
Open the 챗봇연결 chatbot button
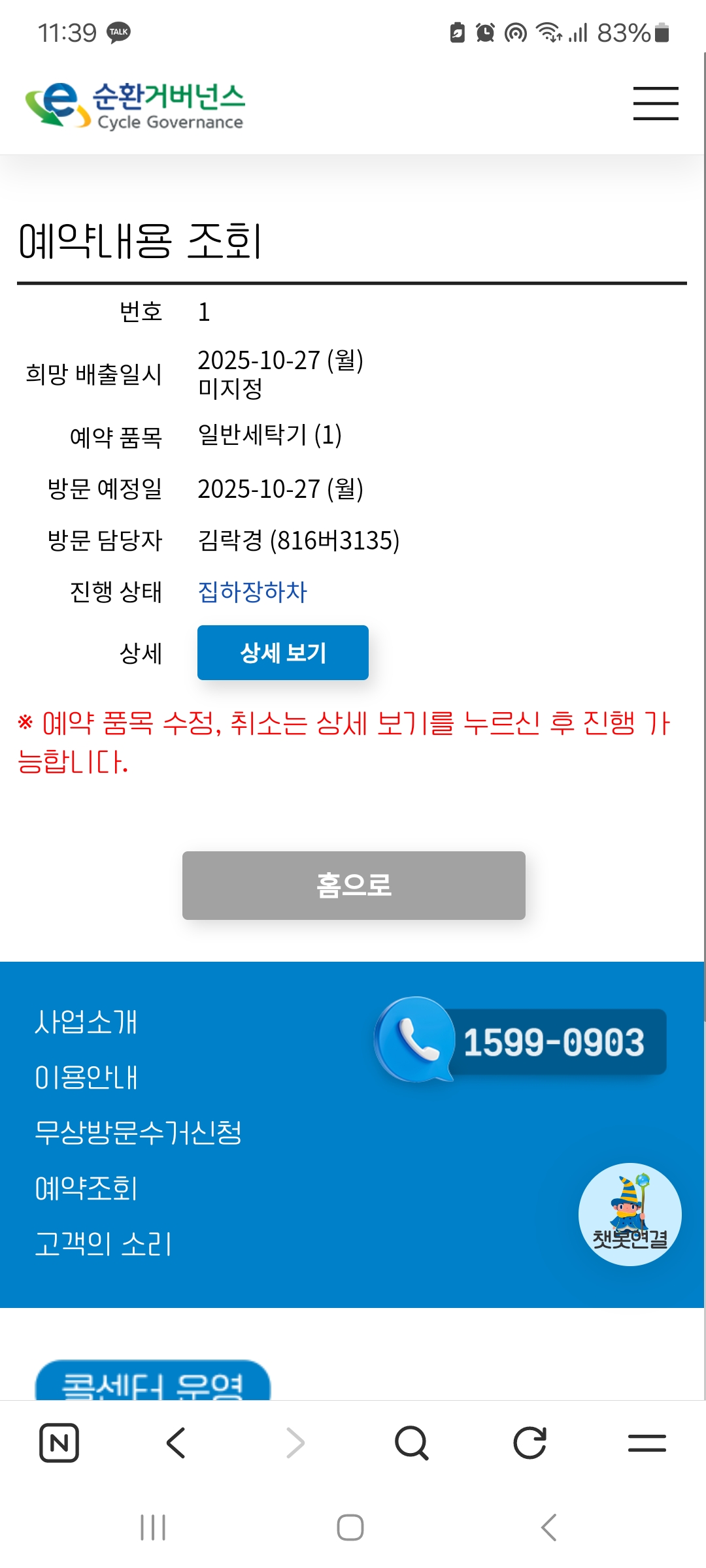click(630, 1214)
